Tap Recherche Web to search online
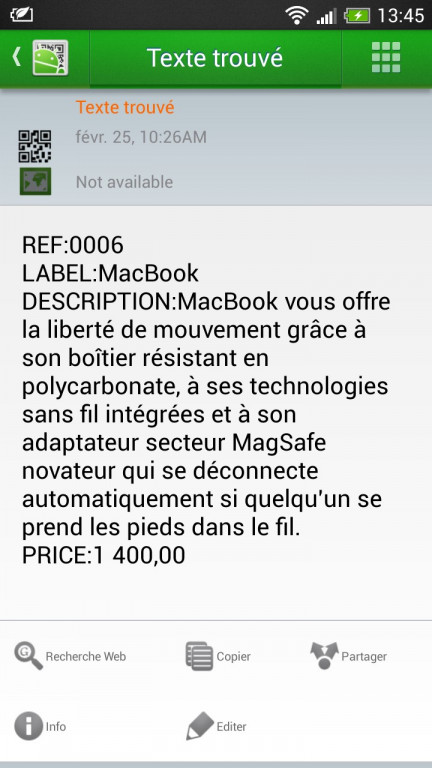Image resolution: width=432 pixels, height=768 pixels. pos(70,656)
